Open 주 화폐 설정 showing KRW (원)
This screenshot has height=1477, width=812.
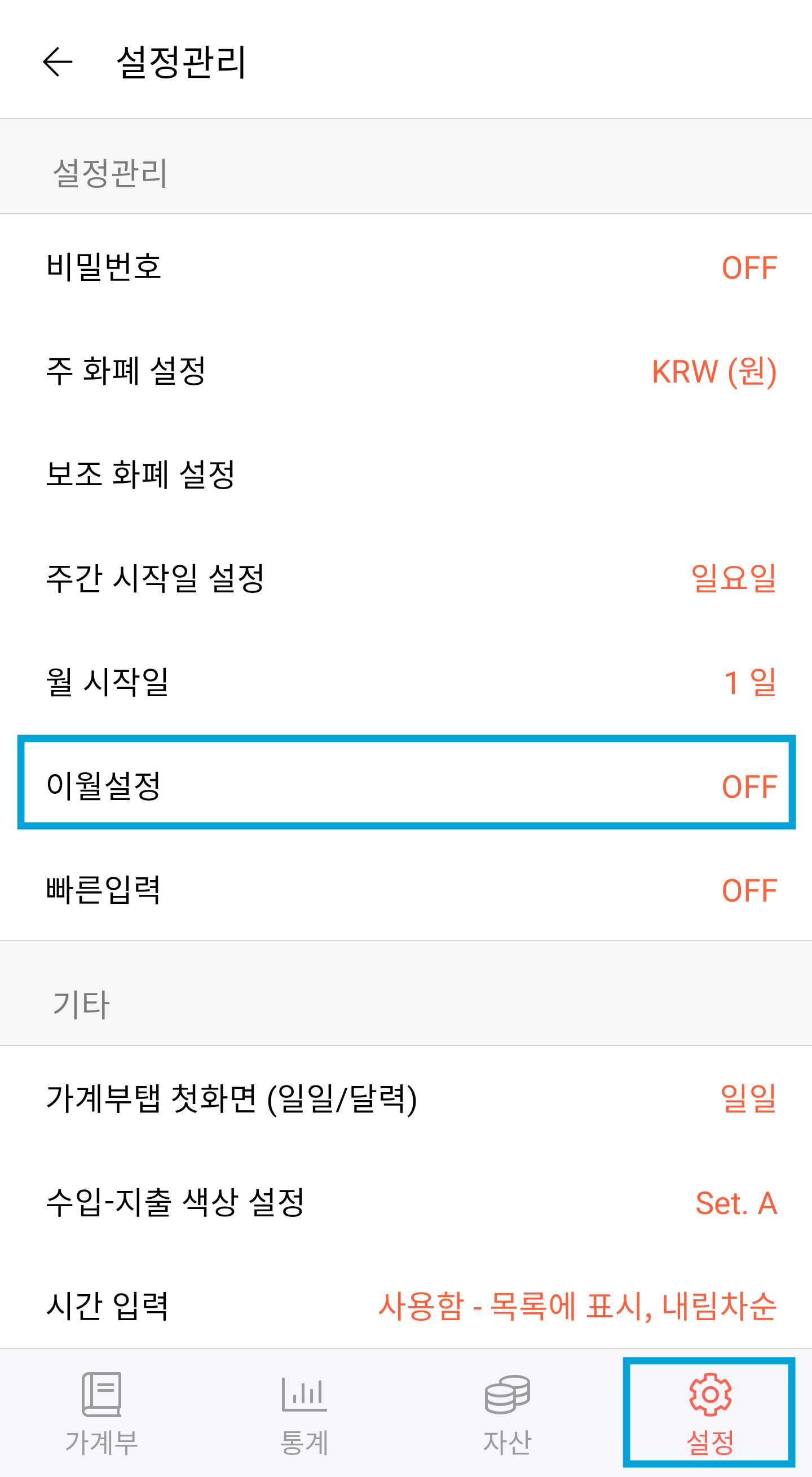[x=401, y=370]
